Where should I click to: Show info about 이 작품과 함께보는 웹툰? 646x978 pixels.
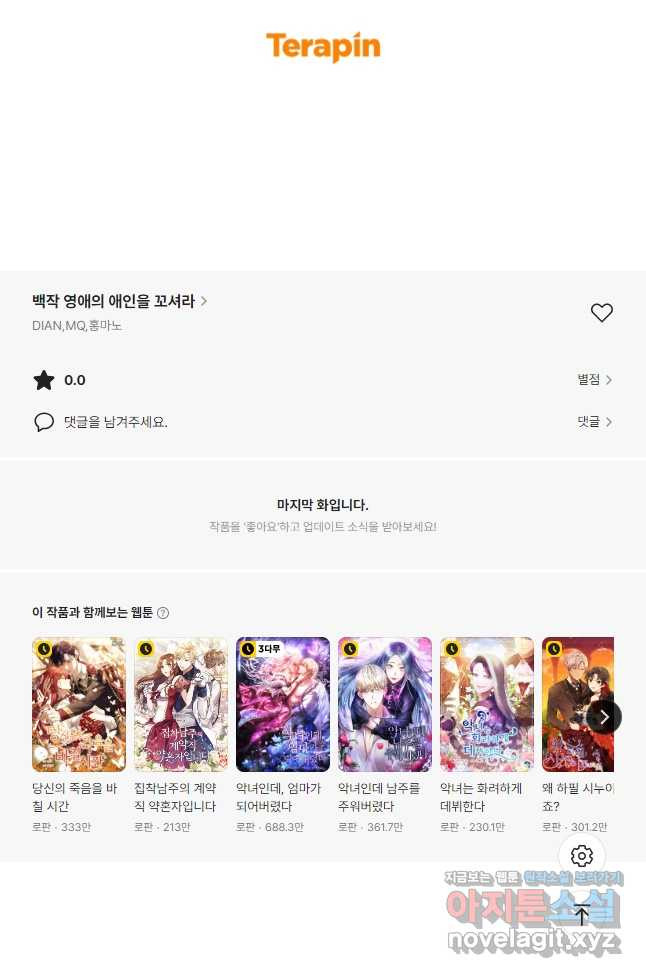pyautogui.click(x=163, y=613)
